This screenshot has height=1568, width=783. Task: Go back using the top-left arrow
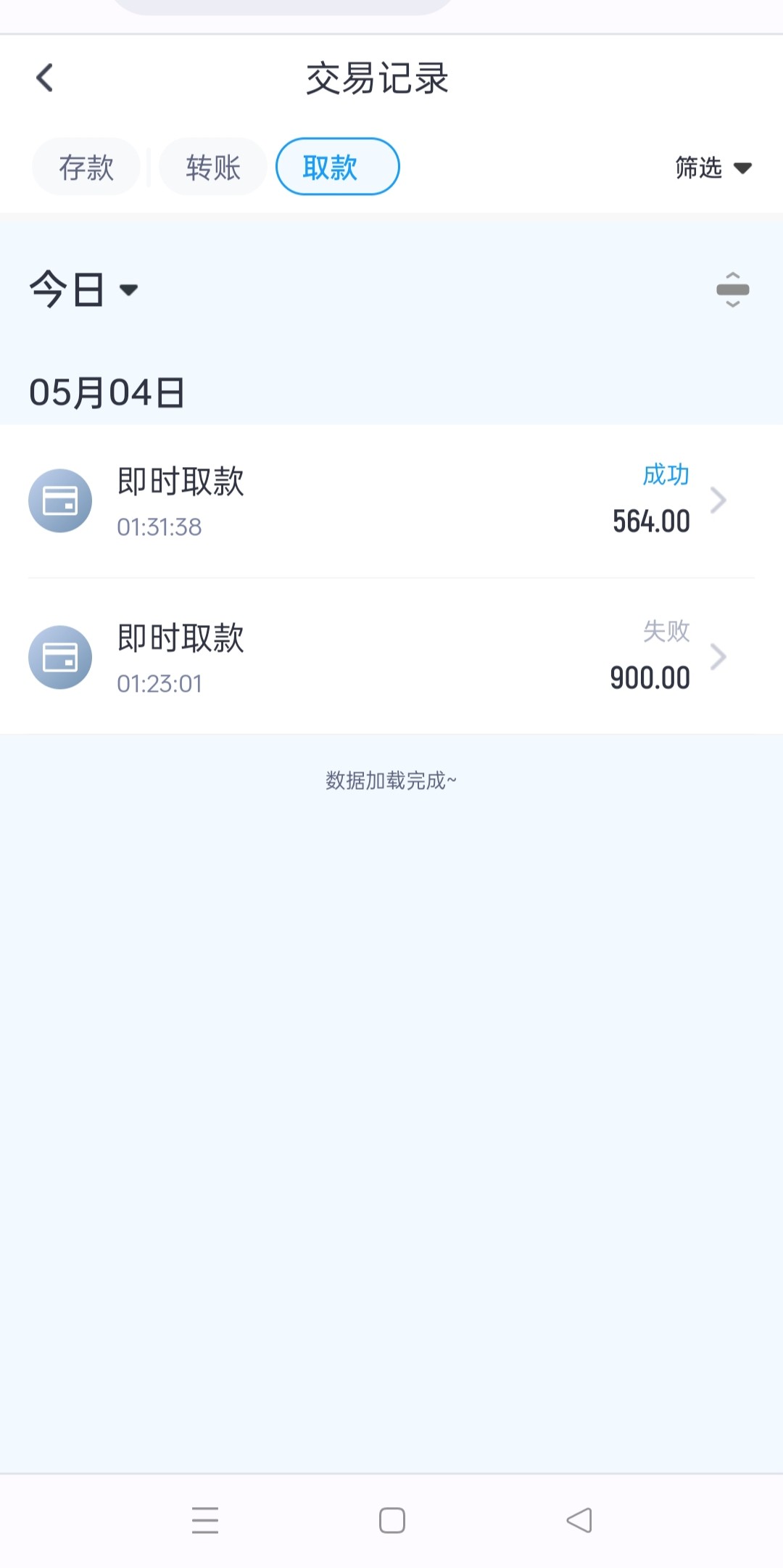click(x=44, y=78)
